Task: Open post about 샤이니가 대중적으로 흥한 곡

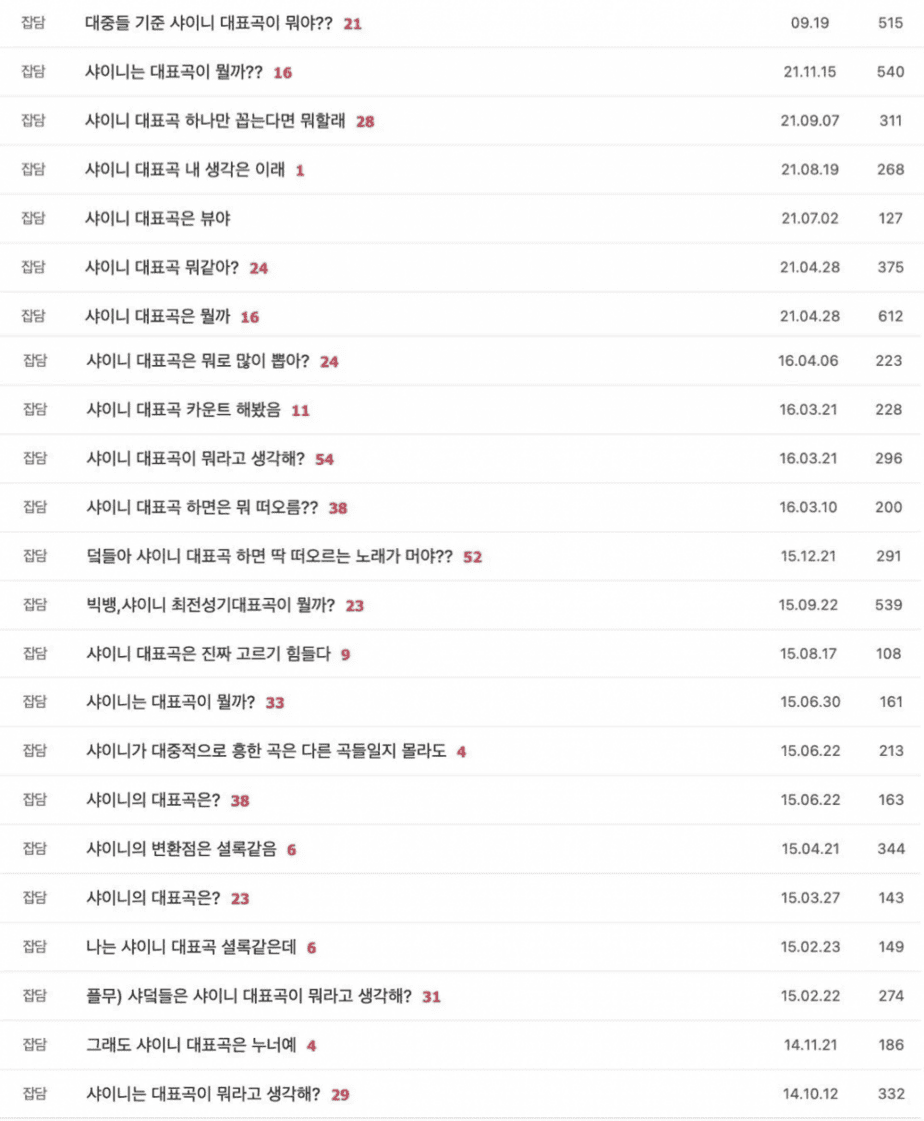Action: [266, 751]
